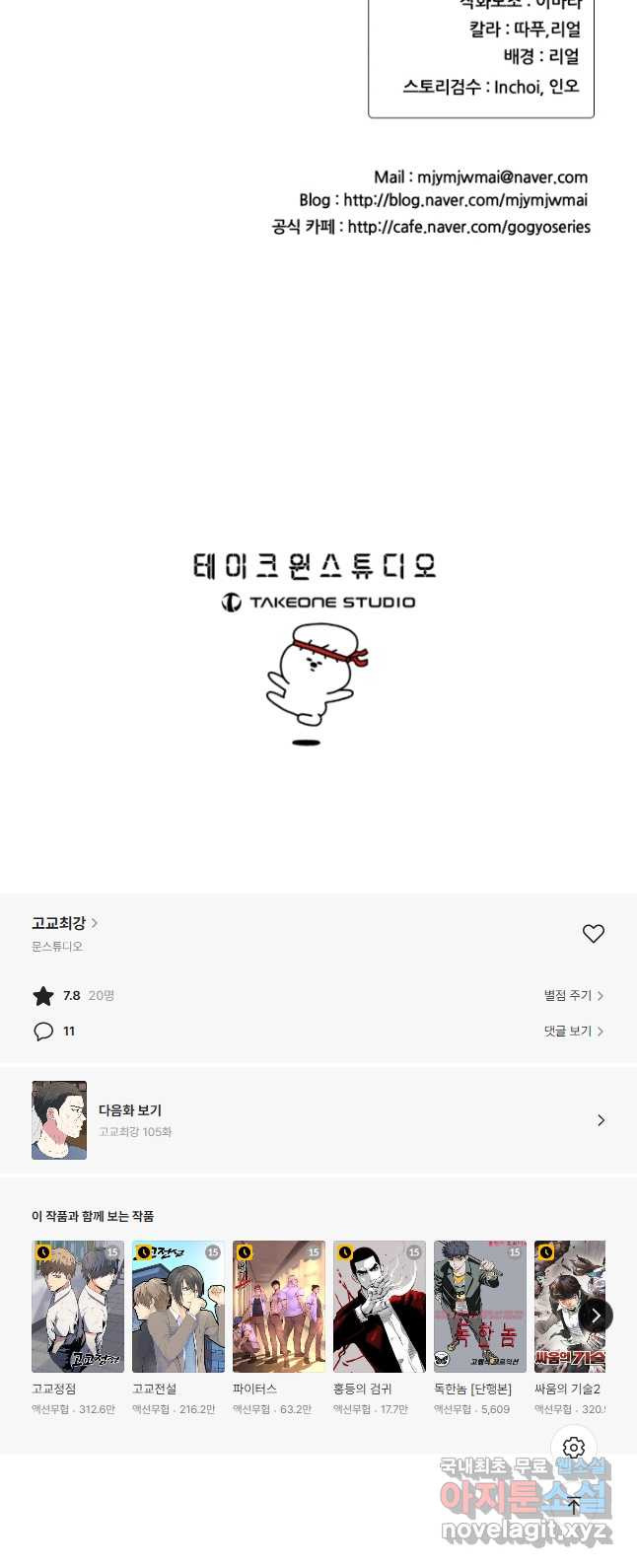Open viewer settings gear

pos(574,1448)
